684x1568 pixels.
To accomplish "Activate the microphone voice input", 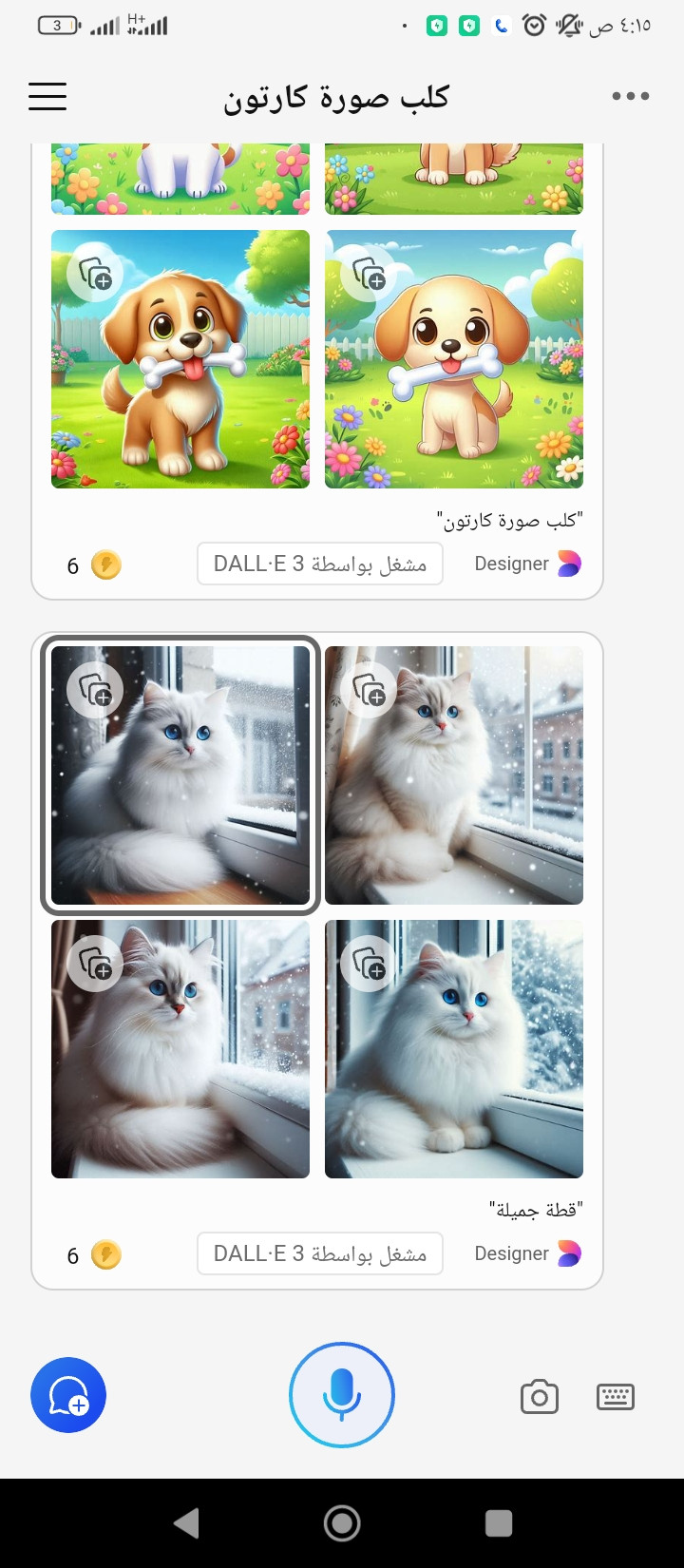I will tap(342, 1395).
